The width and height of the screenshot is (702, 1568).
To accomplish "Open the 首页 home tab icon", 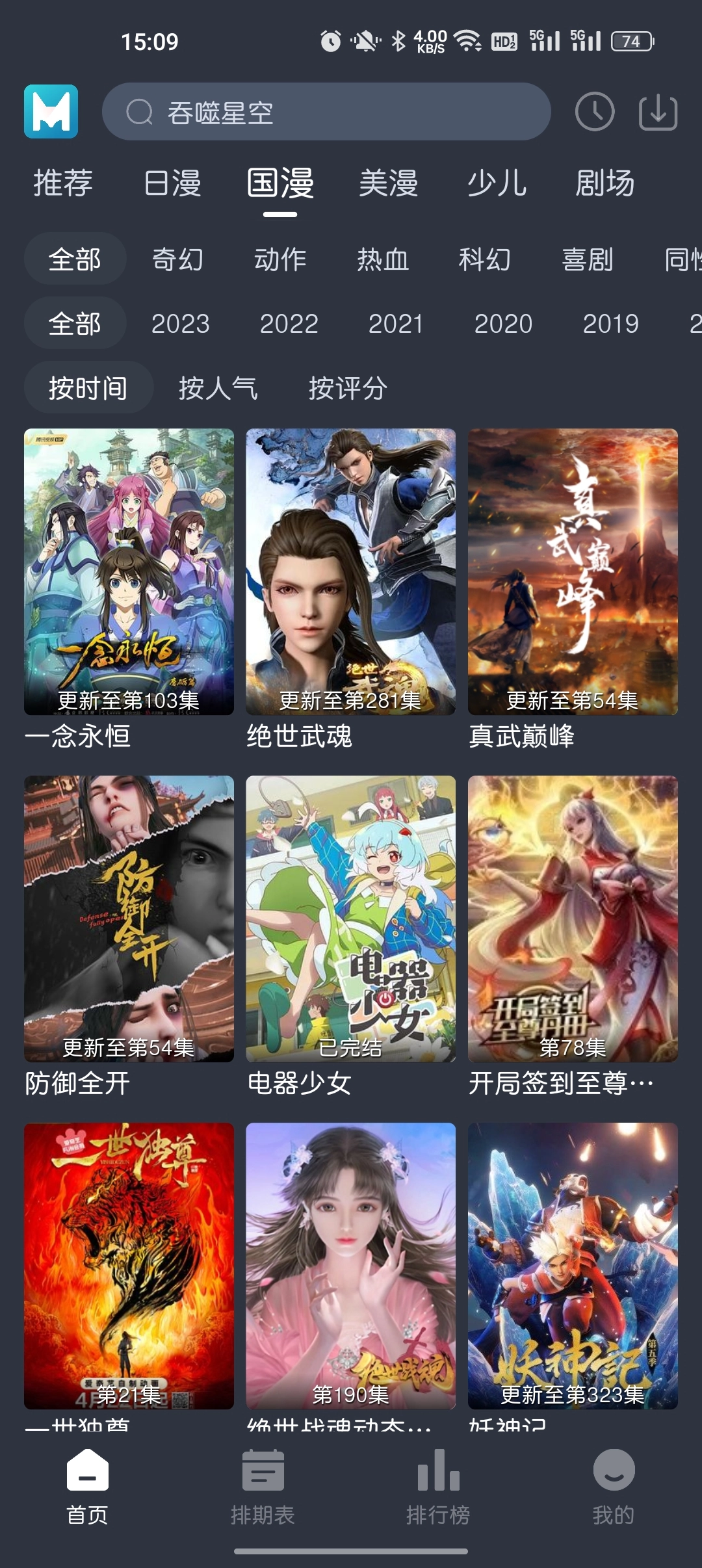I will click(x=86, y=1476).
